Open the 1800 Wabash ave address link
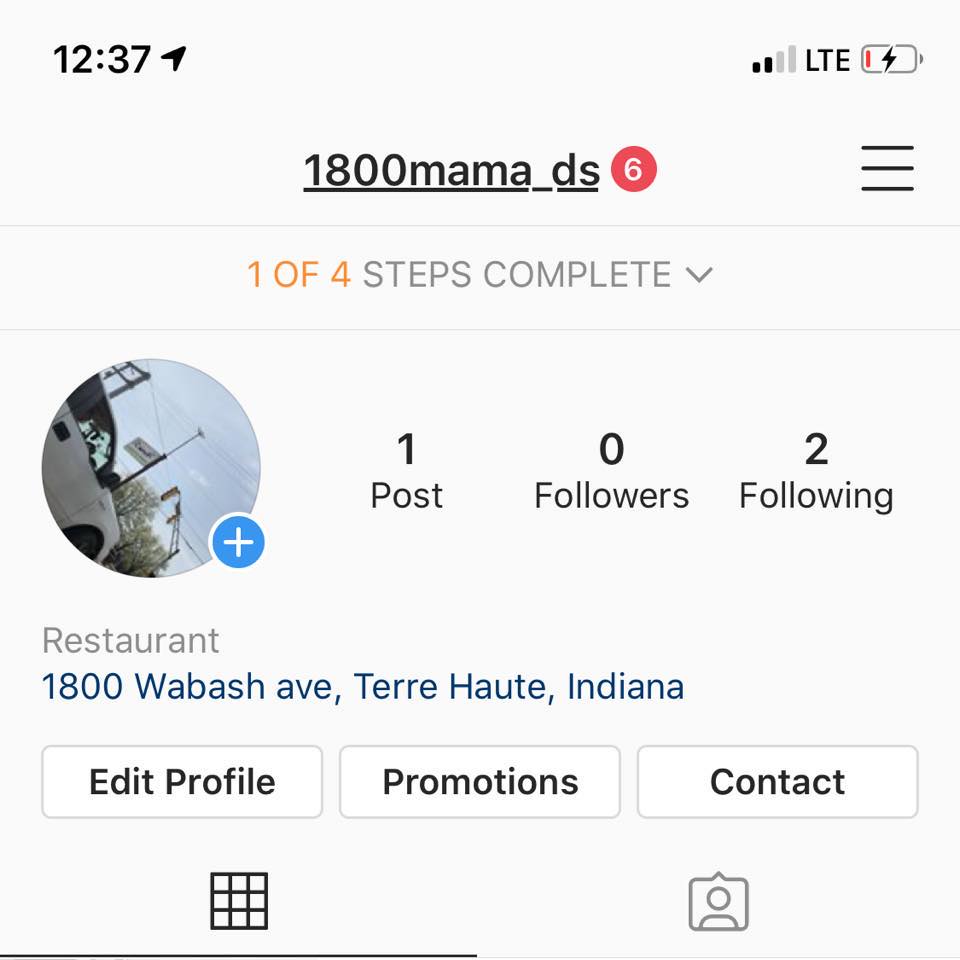This screenshot has width=960, height=960. point(362,687)
